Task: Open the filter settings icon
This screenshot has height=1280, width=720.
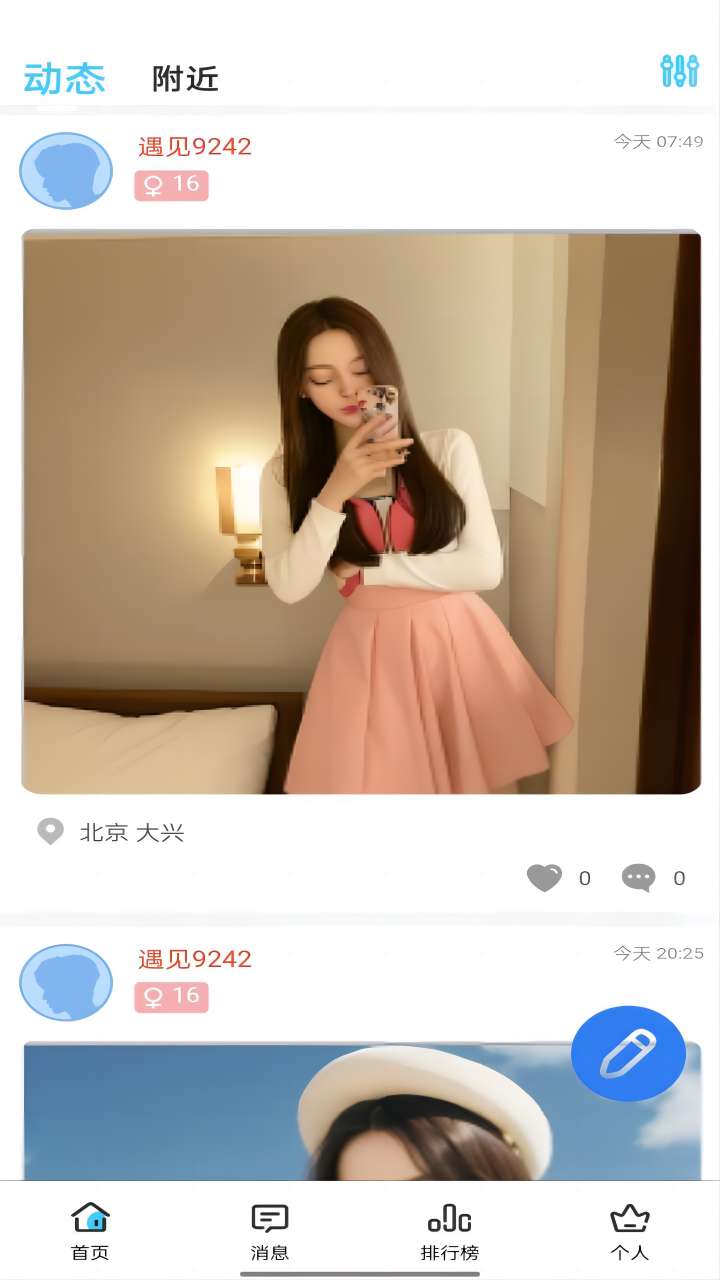Action: (x=679, y=71)
